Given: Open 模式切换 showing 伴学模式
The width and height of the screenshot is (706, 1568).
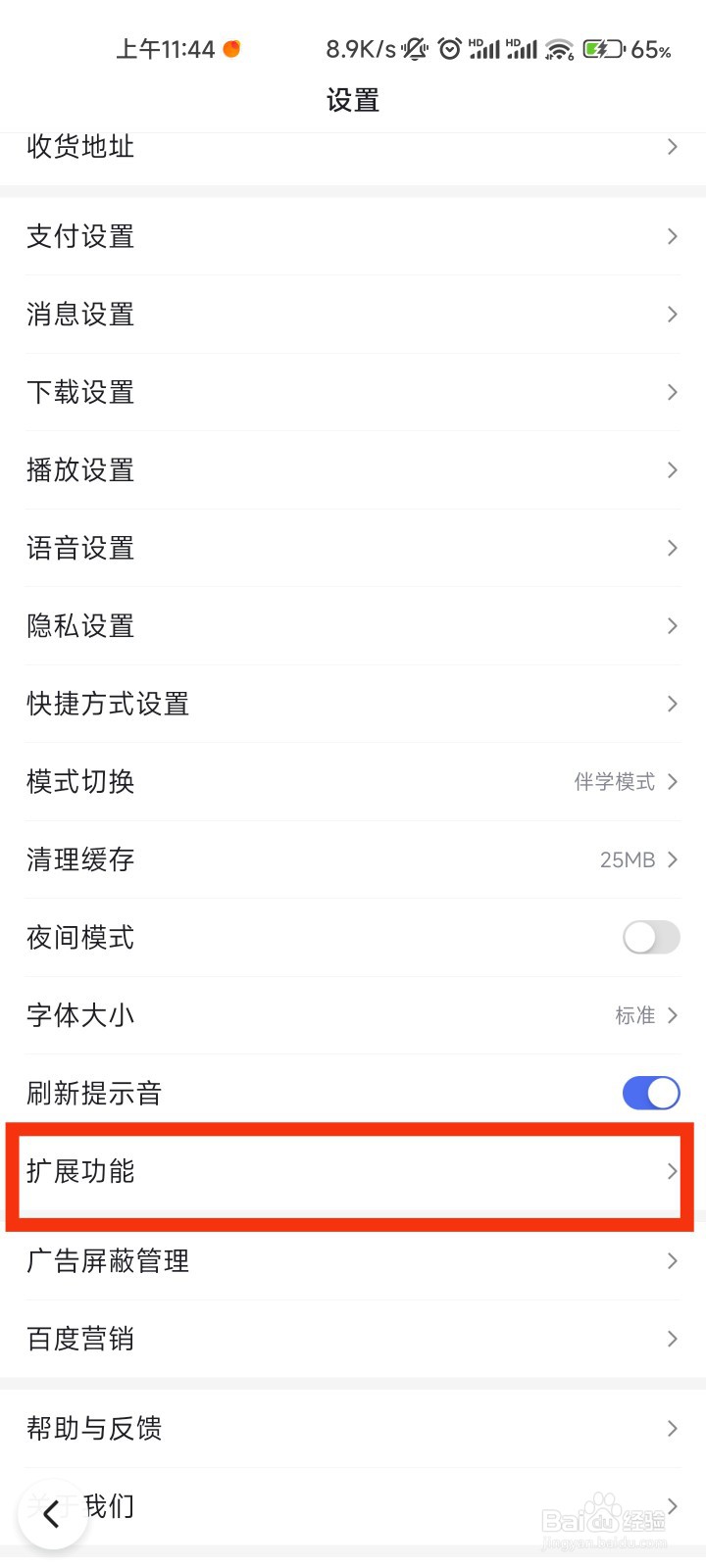Looking at the screenshot, I should coord(353,782).
